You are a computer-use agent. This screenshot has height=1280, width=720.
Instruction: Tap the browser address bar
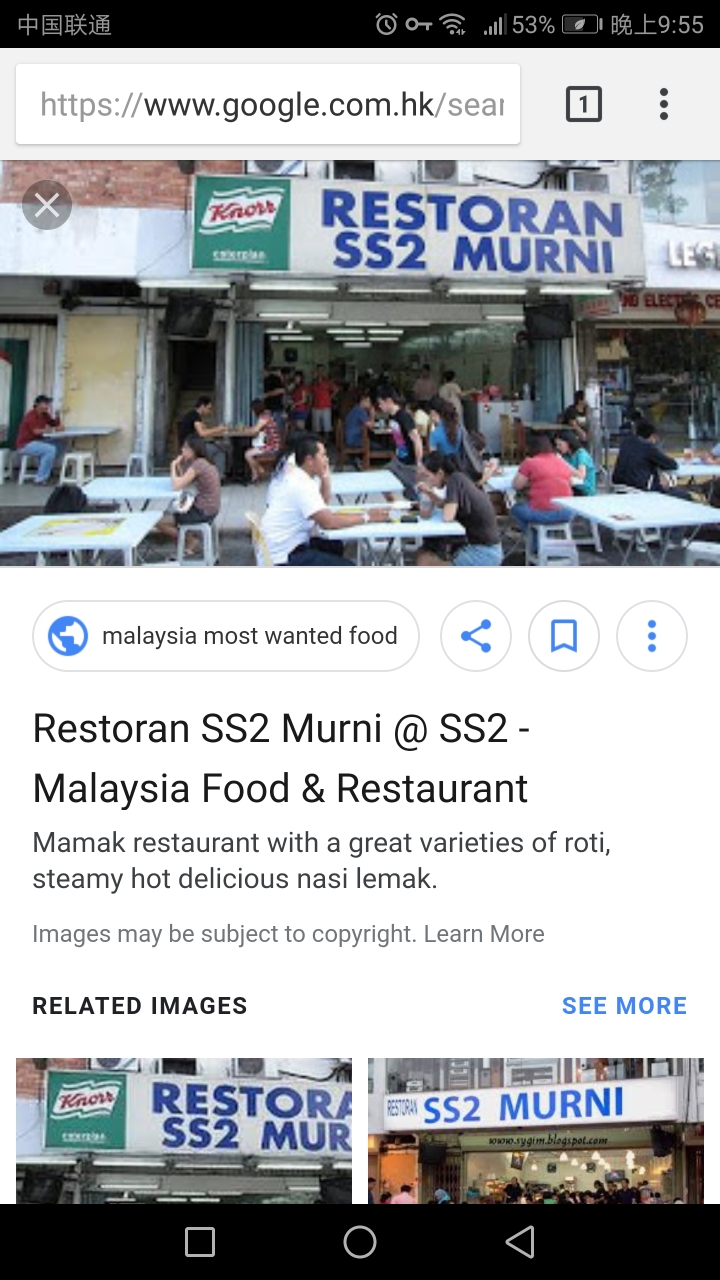pyautogui.click(x=268, y=105)
